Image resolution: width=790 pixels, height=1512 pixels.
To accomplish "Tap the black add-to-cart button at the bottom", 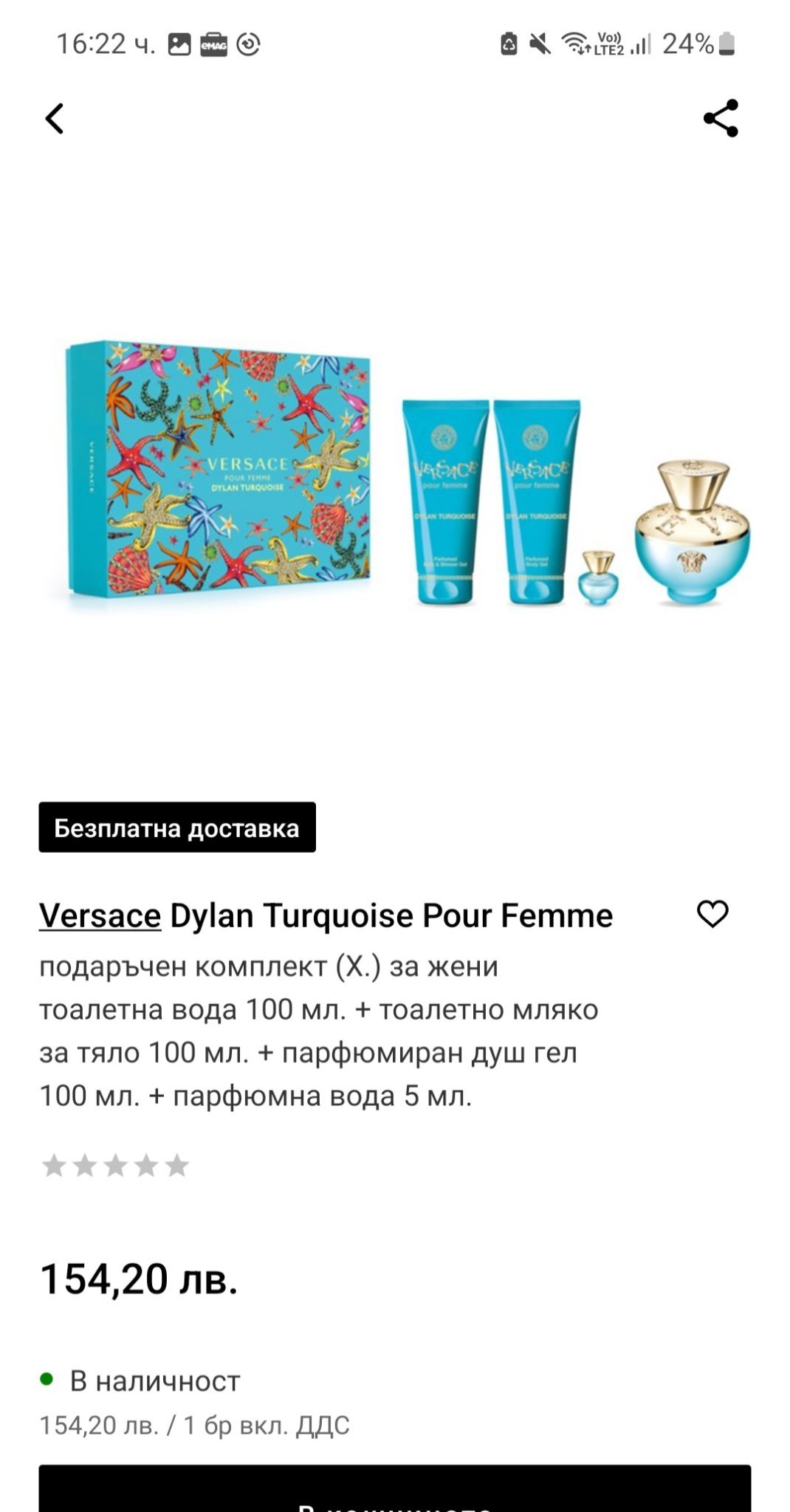I will point(395,1488).
